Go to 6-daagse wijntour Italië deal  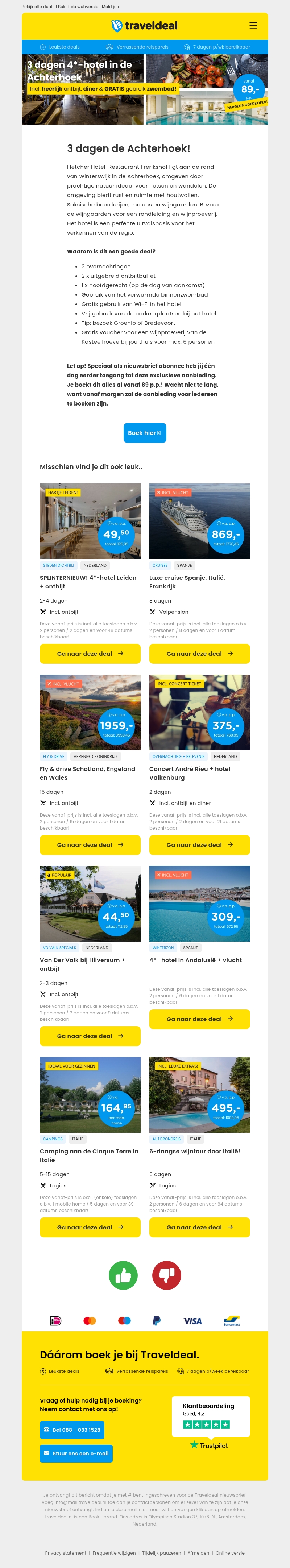pyautogui.click(x=199, y=1227)
